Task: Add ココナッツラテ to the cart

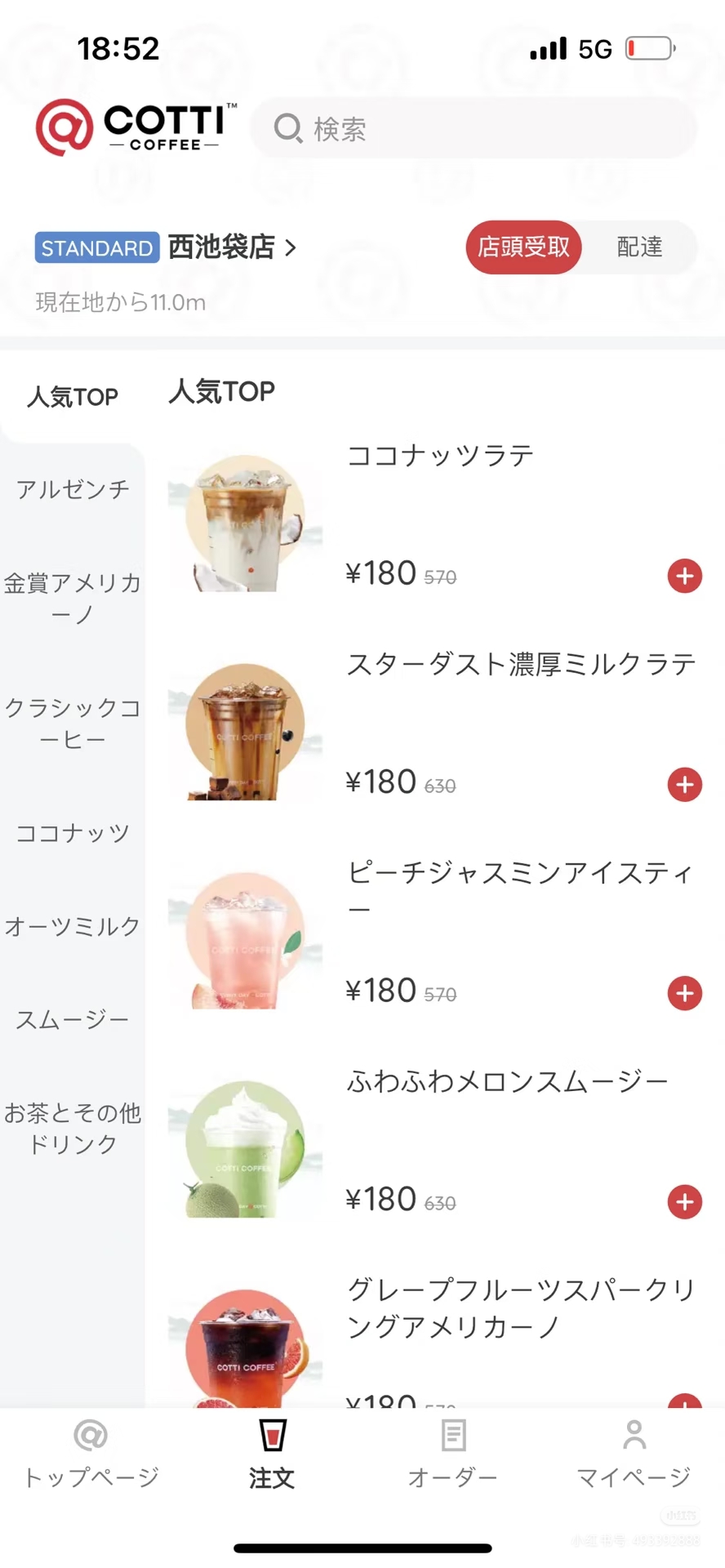Action: 684,576
